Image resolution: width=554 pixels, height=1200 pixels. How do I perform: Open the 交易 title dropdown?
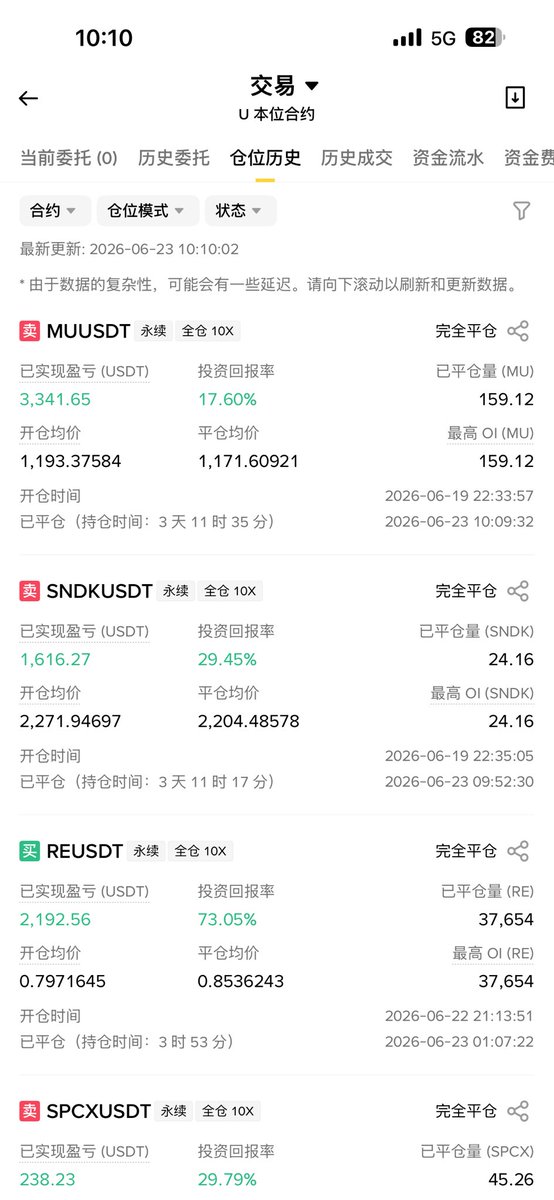(284, 86)
